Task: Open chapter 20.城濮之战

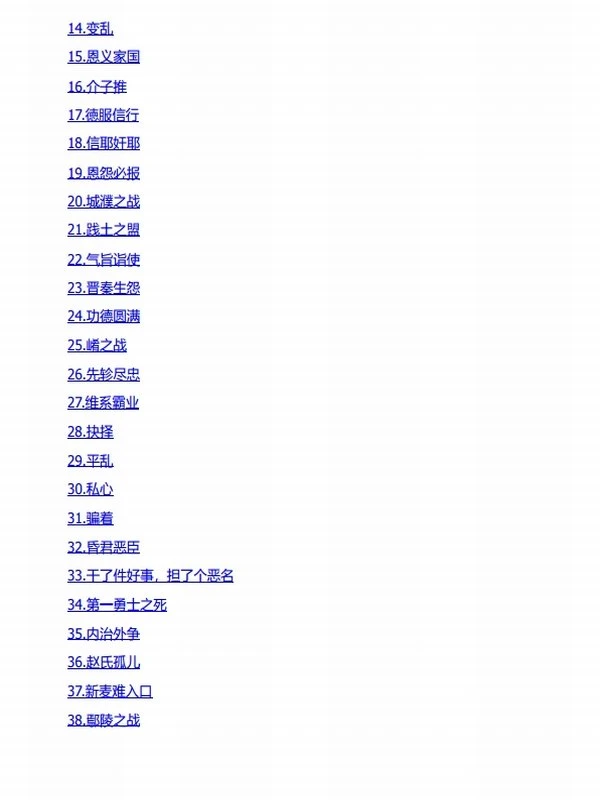Action: (103, 202)
